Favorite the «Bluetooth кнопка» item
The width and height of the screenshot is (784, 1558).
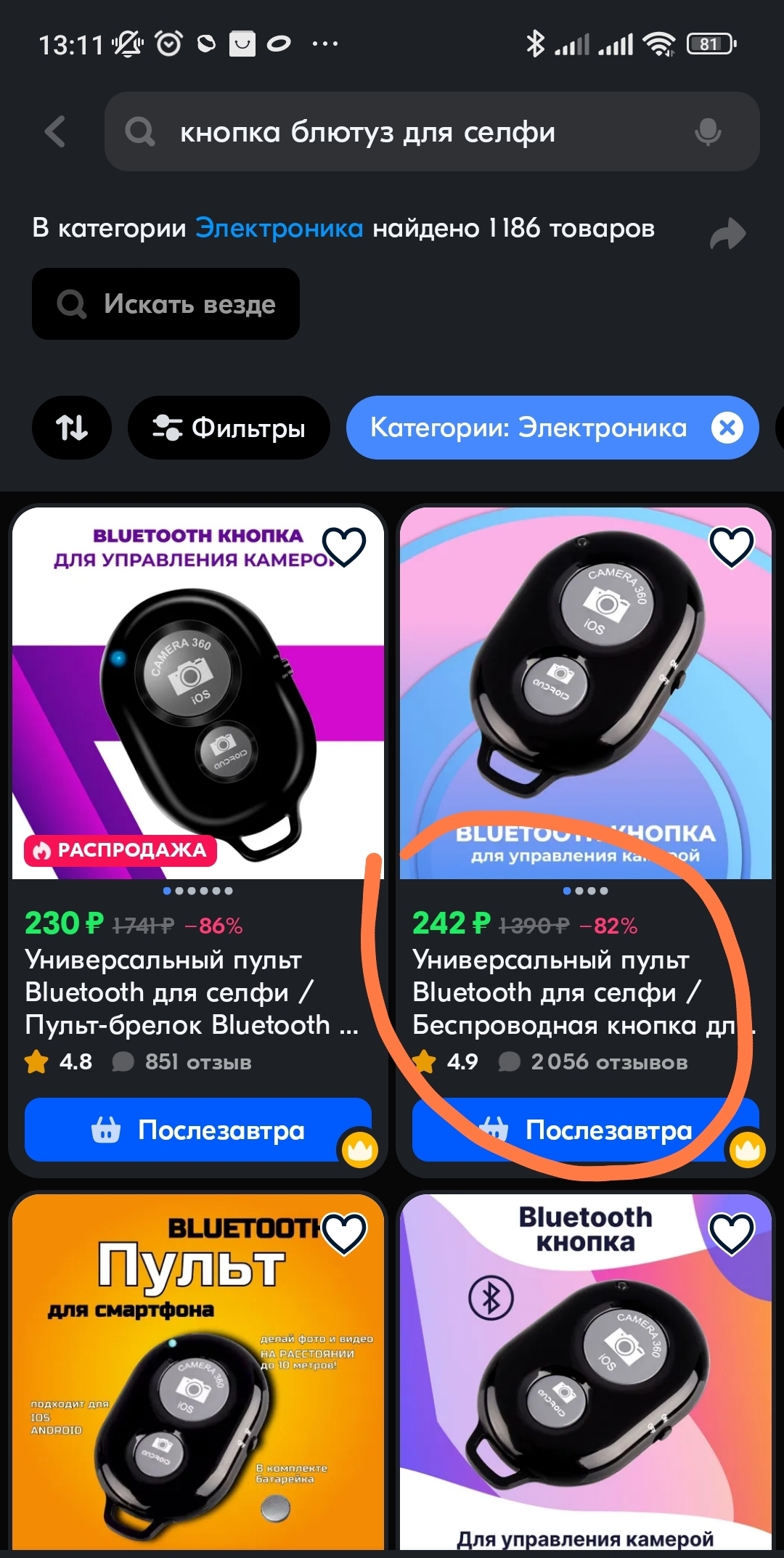coord(731,1233)
